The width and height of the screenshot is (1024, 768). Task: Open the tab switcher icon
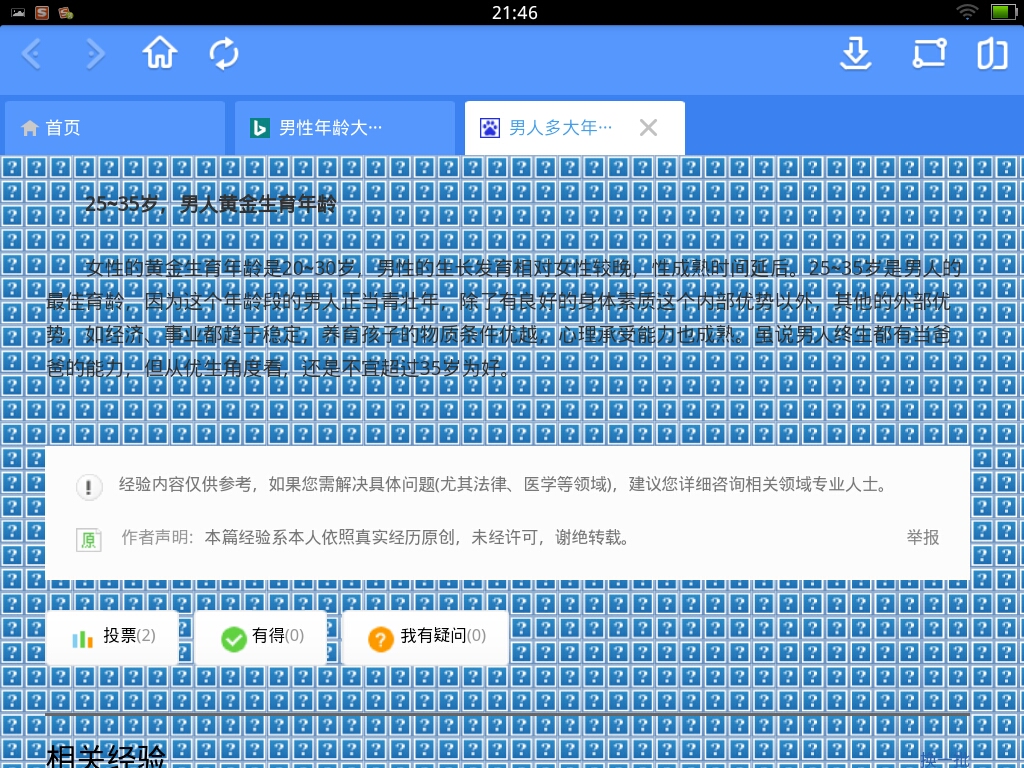pos(929,54)
